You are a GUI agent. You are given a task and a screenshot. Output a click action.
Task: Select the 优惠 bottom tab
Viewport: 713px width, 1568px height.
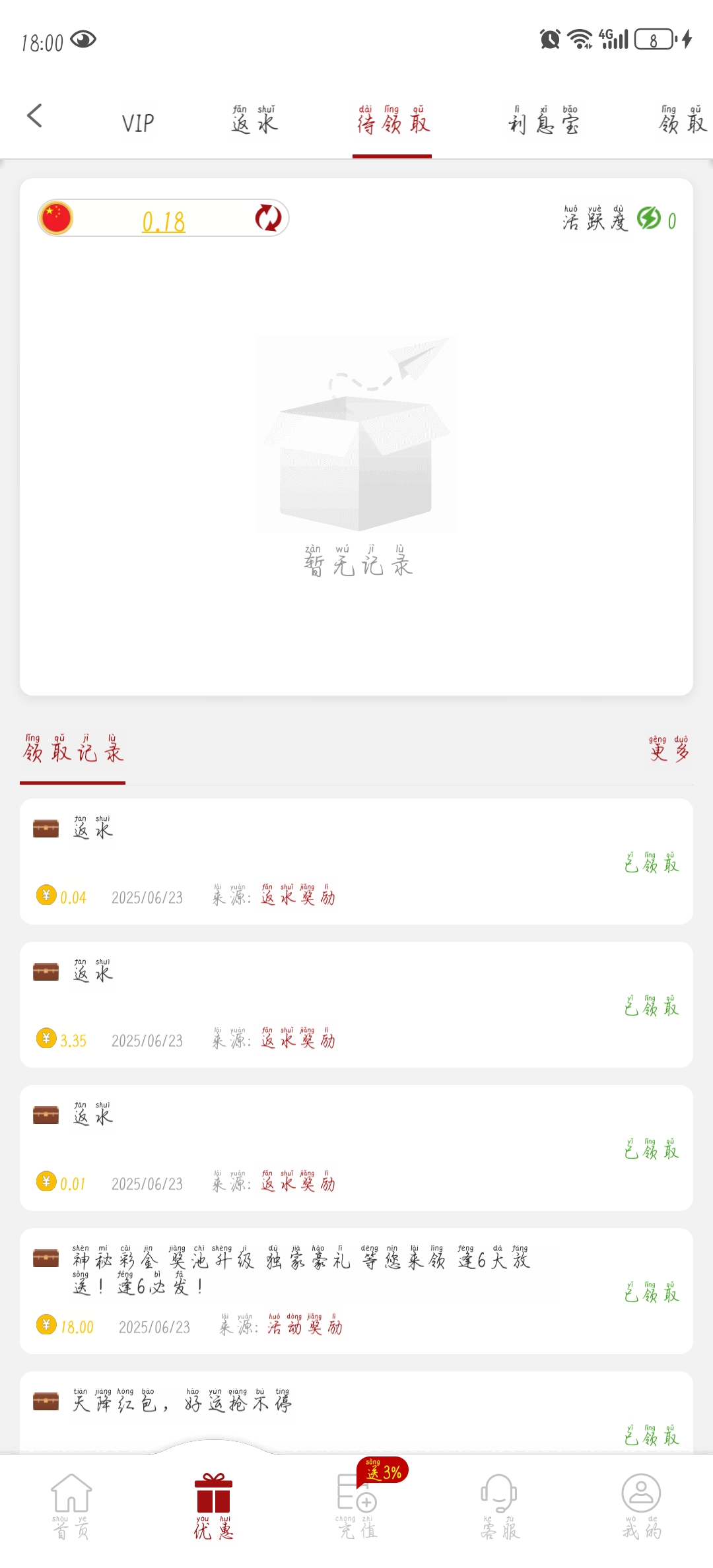click(x=213, y=1506)
